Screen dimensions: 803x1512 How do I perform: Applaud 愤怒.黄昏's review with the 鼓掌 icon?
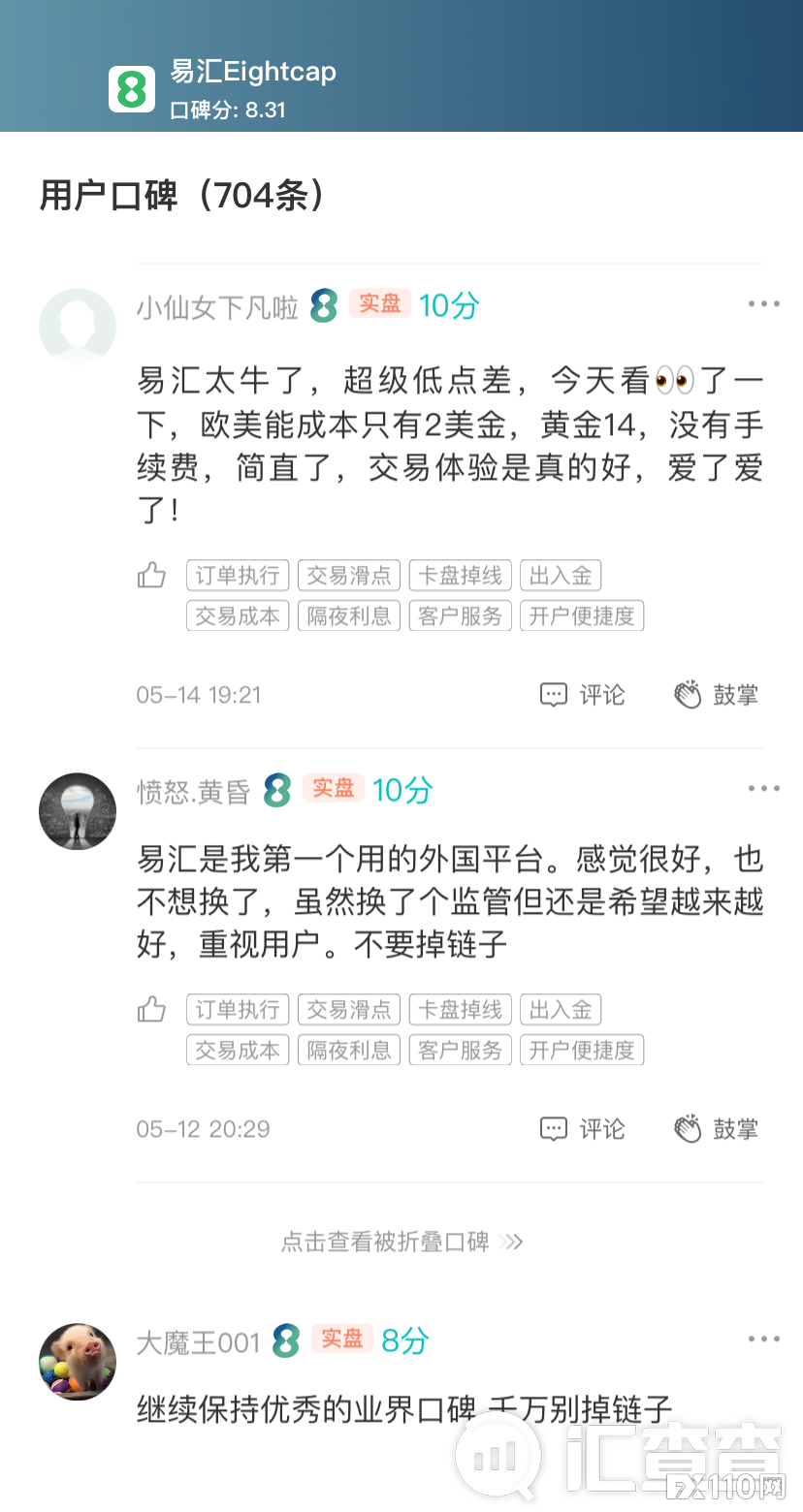(x=715, y=1129)
